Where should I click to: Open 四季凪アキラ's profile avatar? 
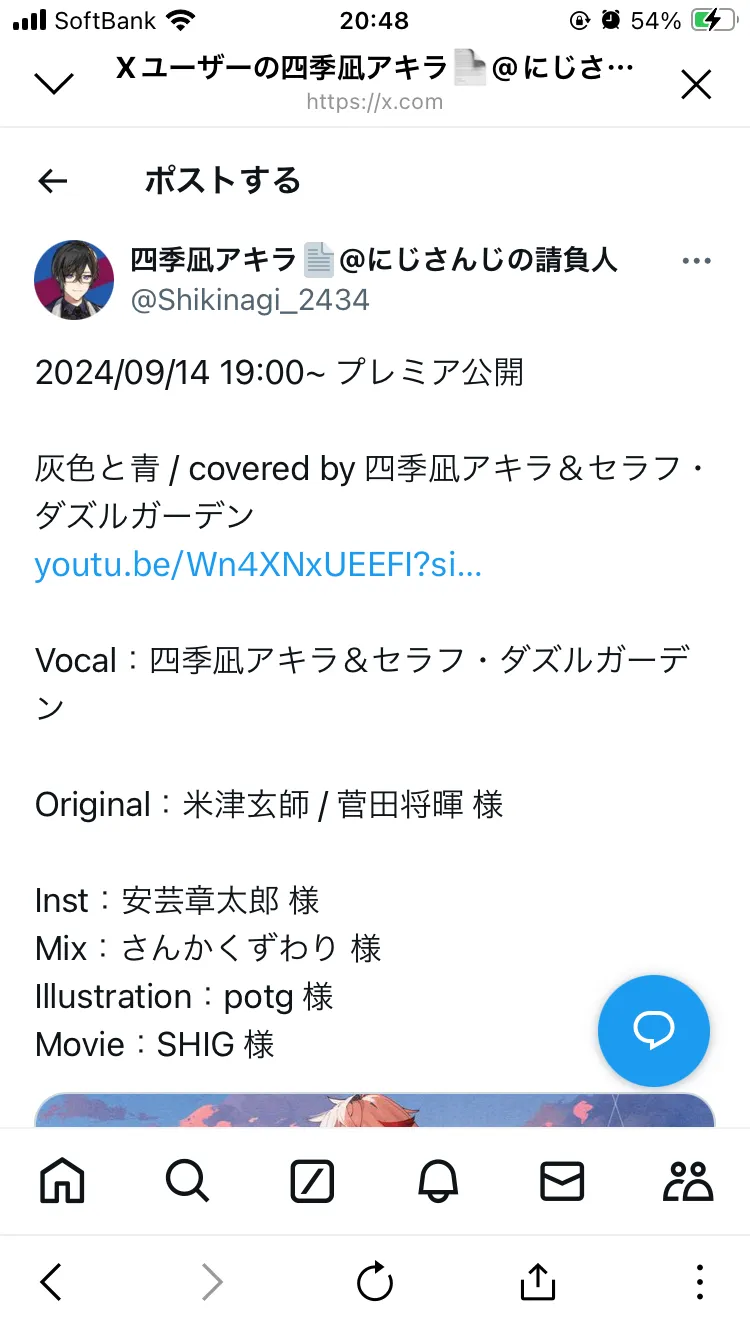74,280
